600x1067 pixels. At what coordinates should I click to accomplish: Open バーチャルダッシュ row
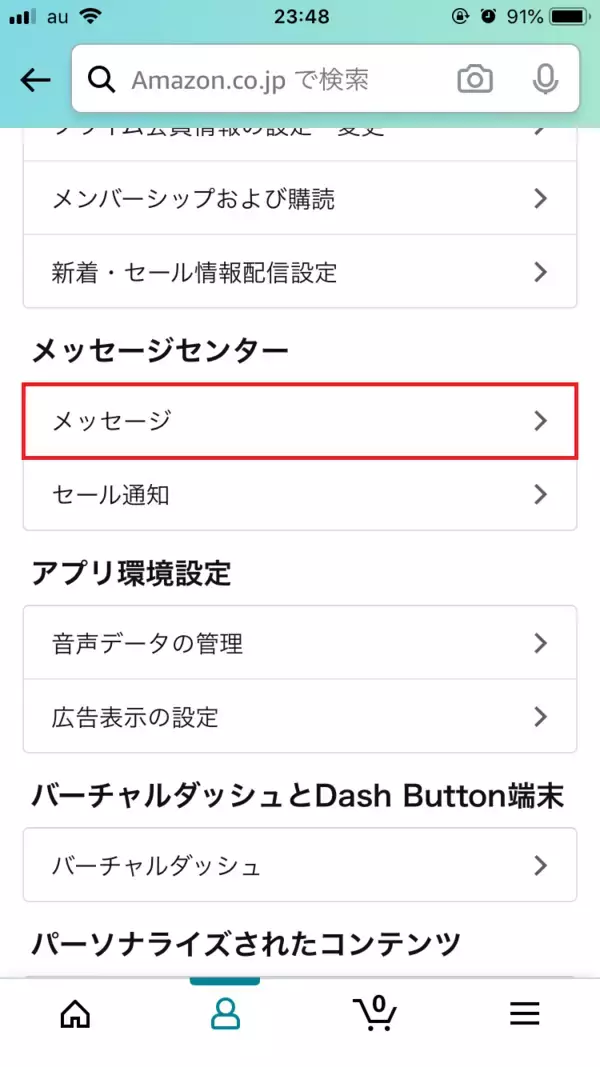pyautogui.click(x=300, y=865)
